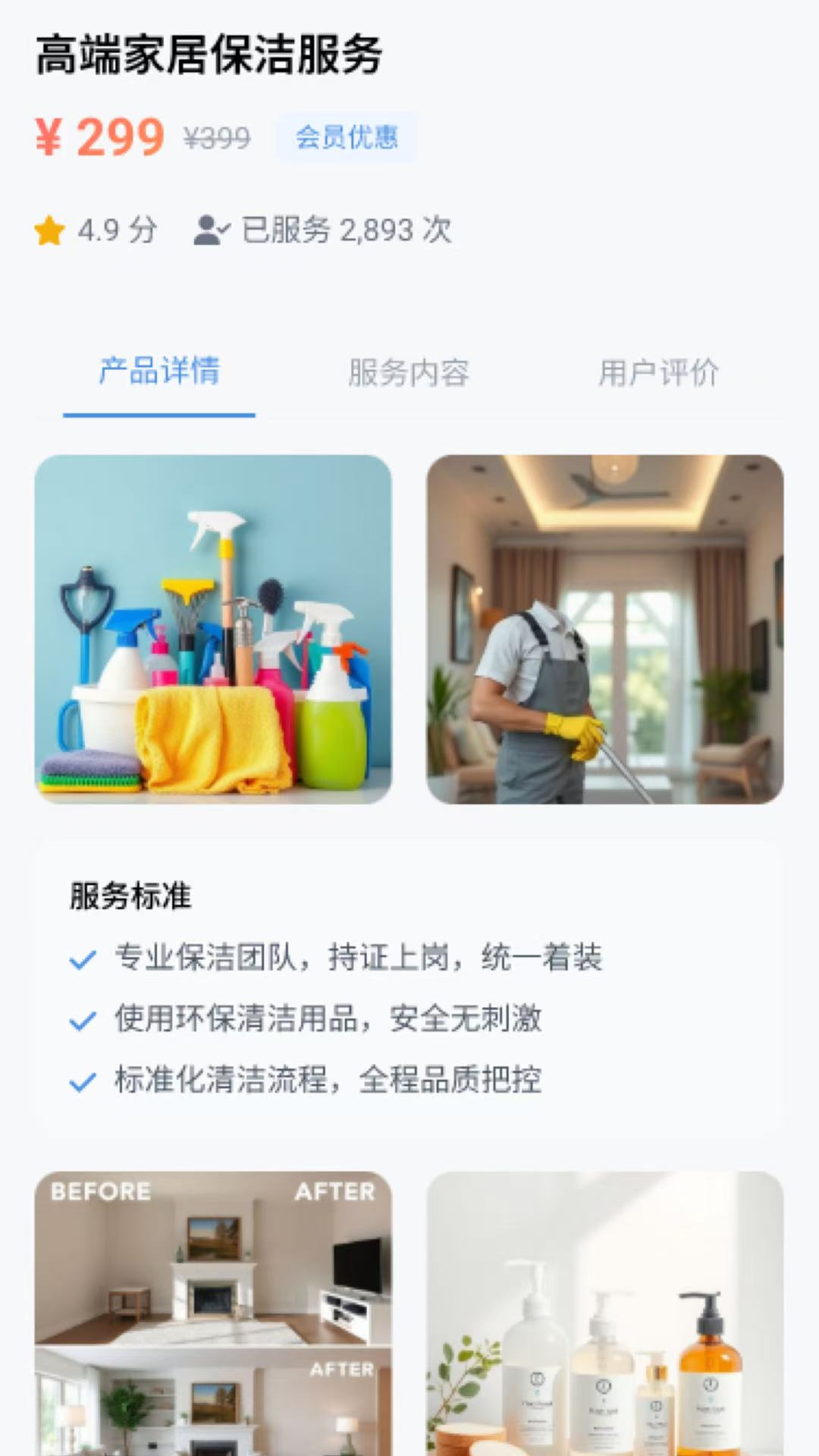819x1456 pixels.
Task: Tap the 会员优惠 chip
Action: pyautogui.click(x=346, y=137)
